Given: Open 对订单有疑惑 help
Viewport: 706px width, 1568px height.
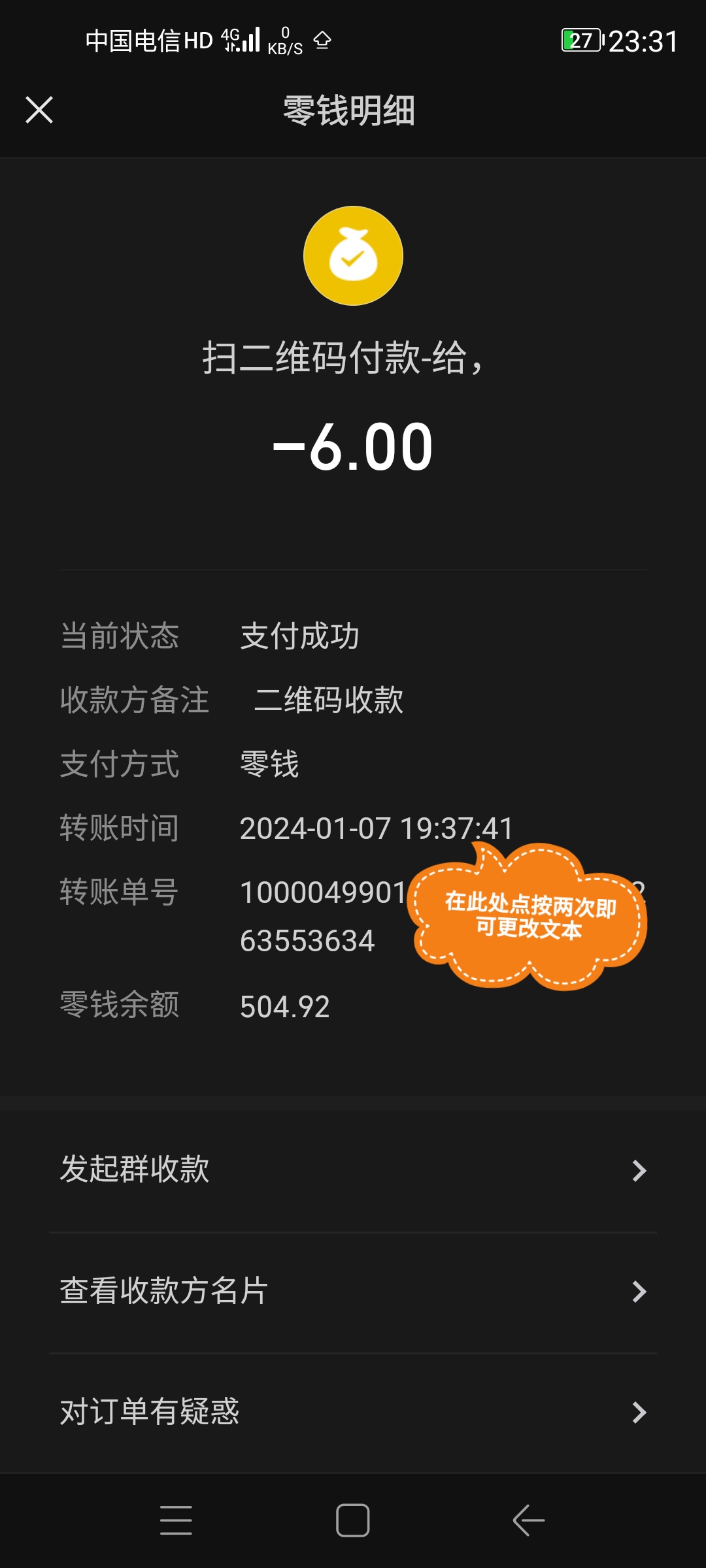Looking at the screenshot, I should [353, 1413].
